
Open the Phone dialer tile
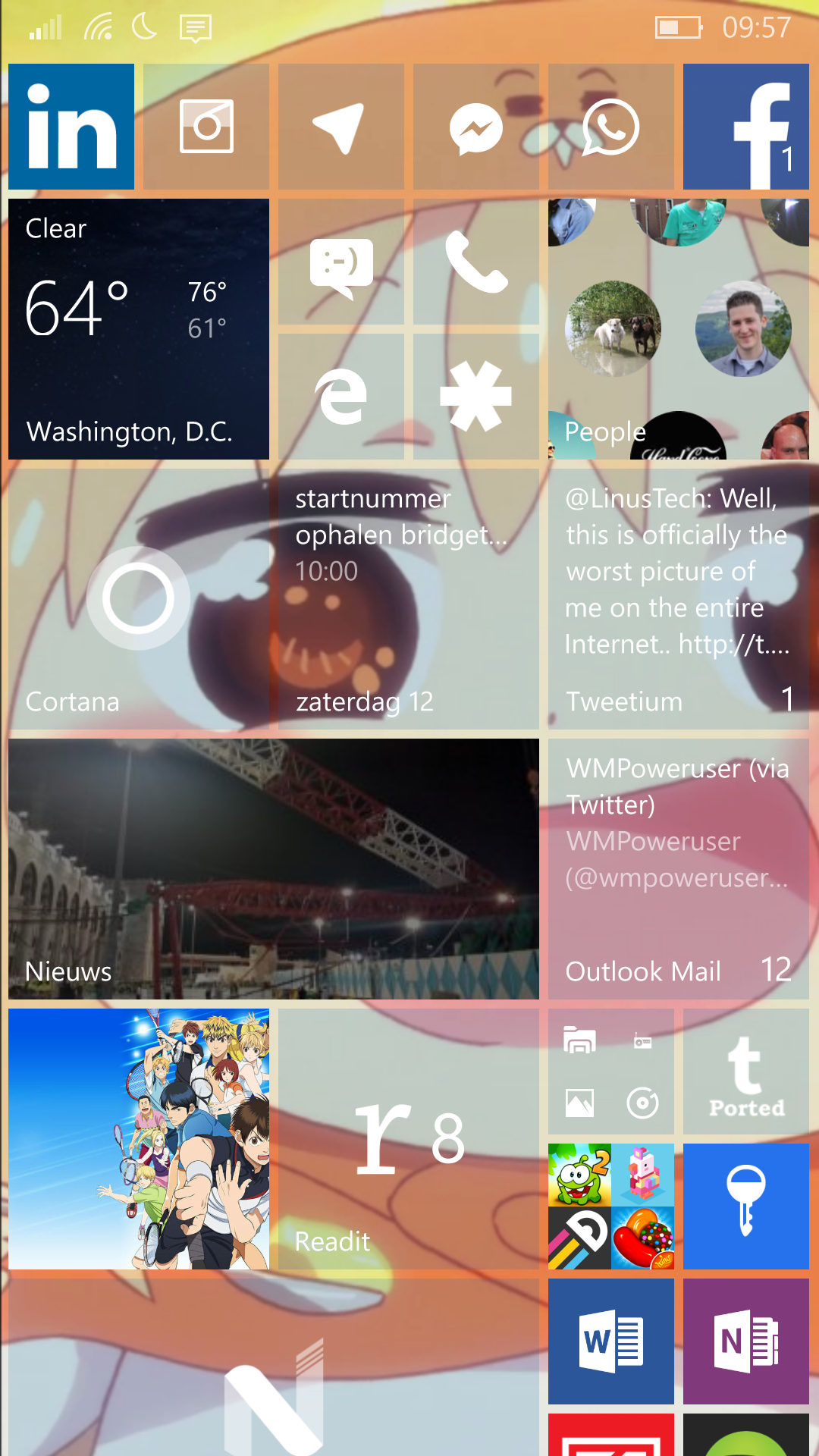point(476,262)
